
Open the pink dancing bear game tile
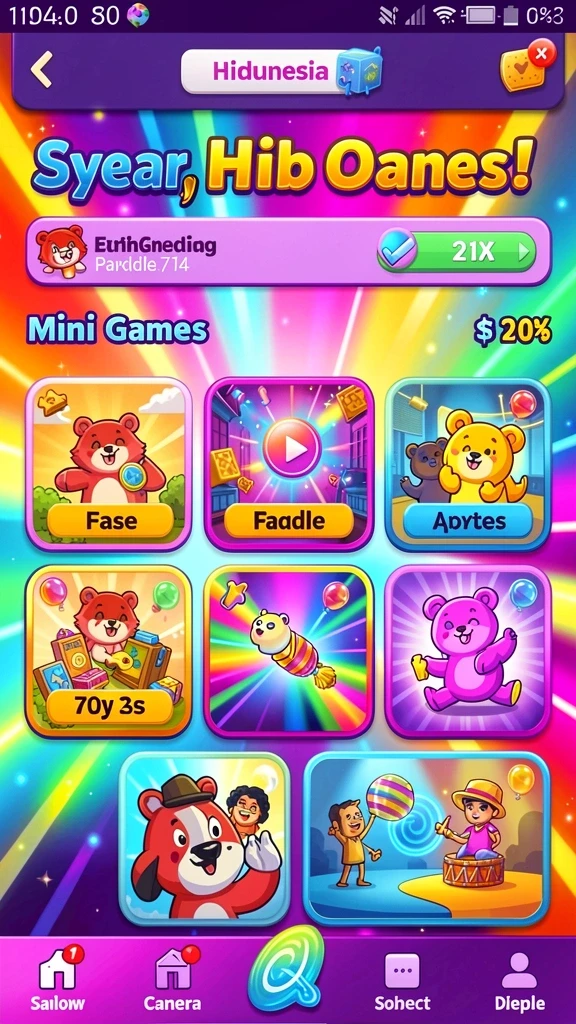tap(468, 651)
